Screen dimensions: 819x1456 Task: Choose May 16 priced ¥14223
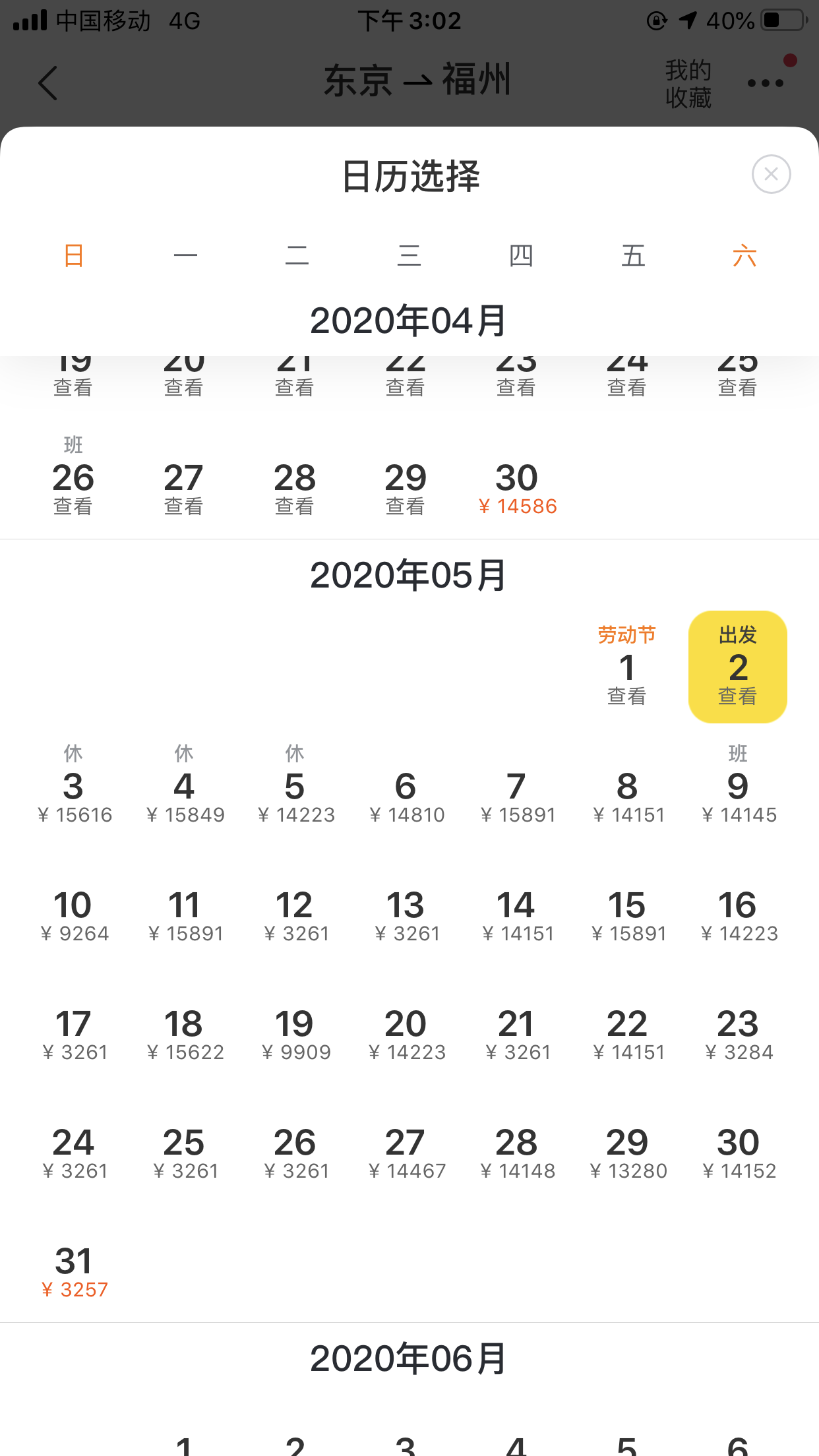tap(738, 915)
